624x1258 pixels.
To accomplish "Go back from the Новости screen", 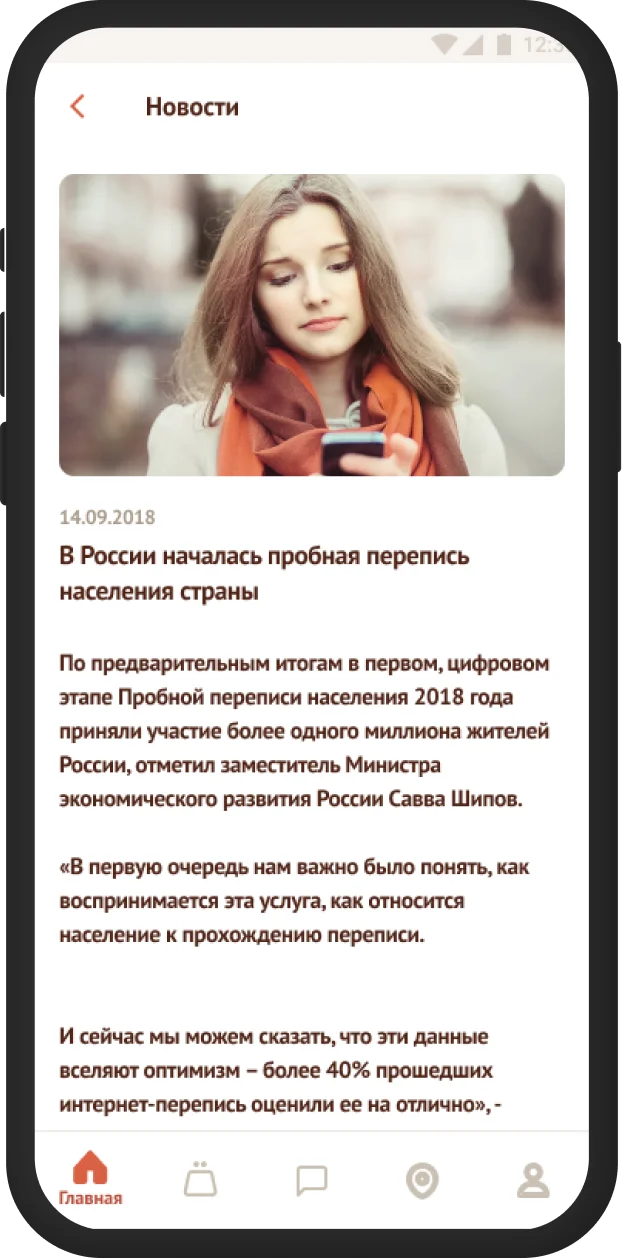I will coord(77,107).
